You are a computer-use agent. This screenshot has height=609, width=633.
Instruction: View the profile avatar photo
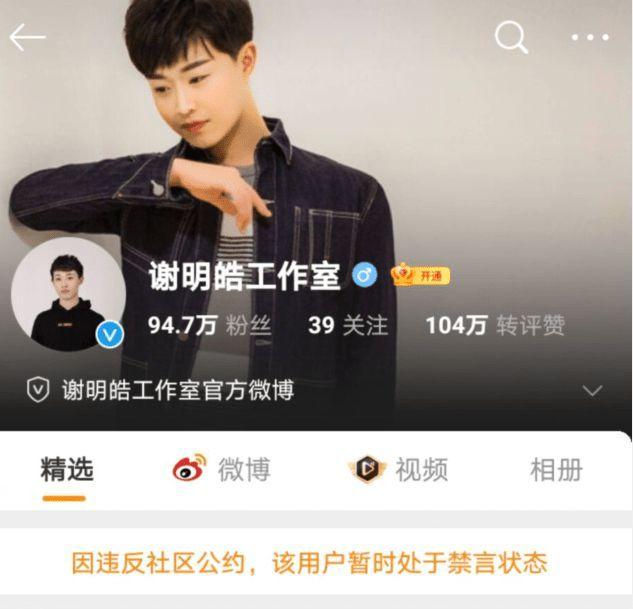[68, 295]
